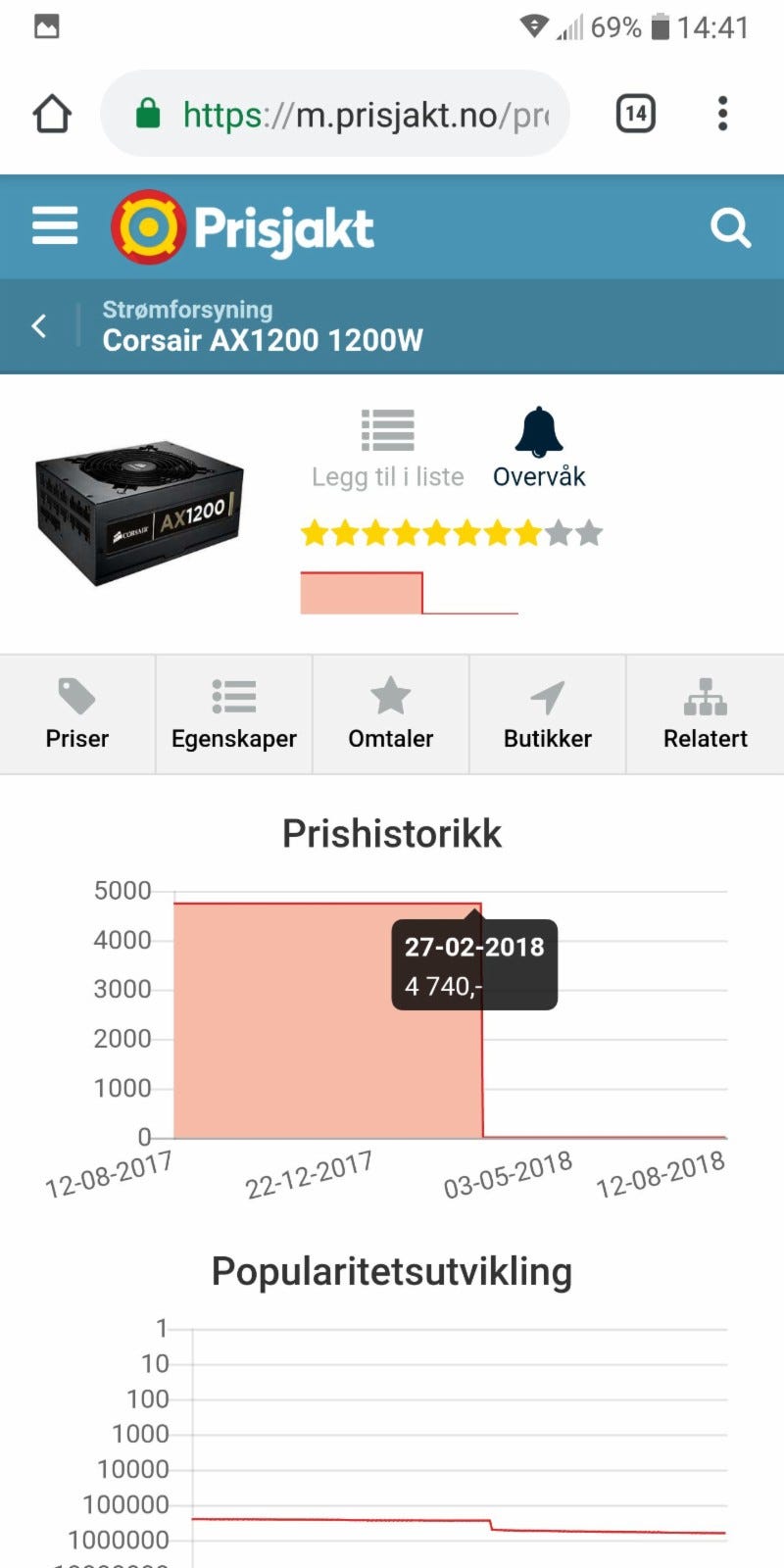Go back to the Strømforsyning category
Screen dimensions: 784x1568
point(39,325)
